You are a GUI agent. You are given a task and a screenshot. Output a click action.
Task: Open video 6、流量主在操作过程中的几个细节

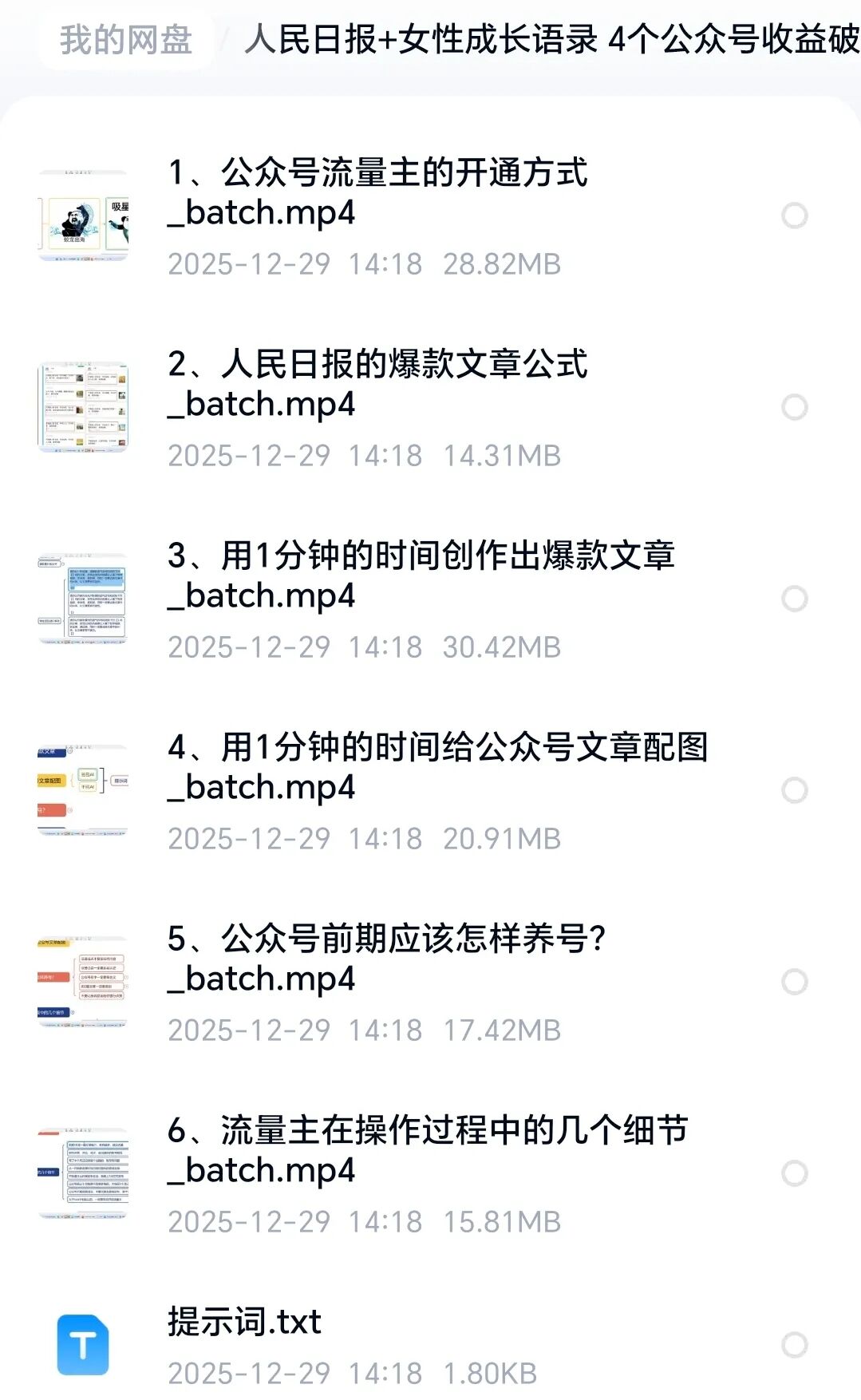[428, 1150]
